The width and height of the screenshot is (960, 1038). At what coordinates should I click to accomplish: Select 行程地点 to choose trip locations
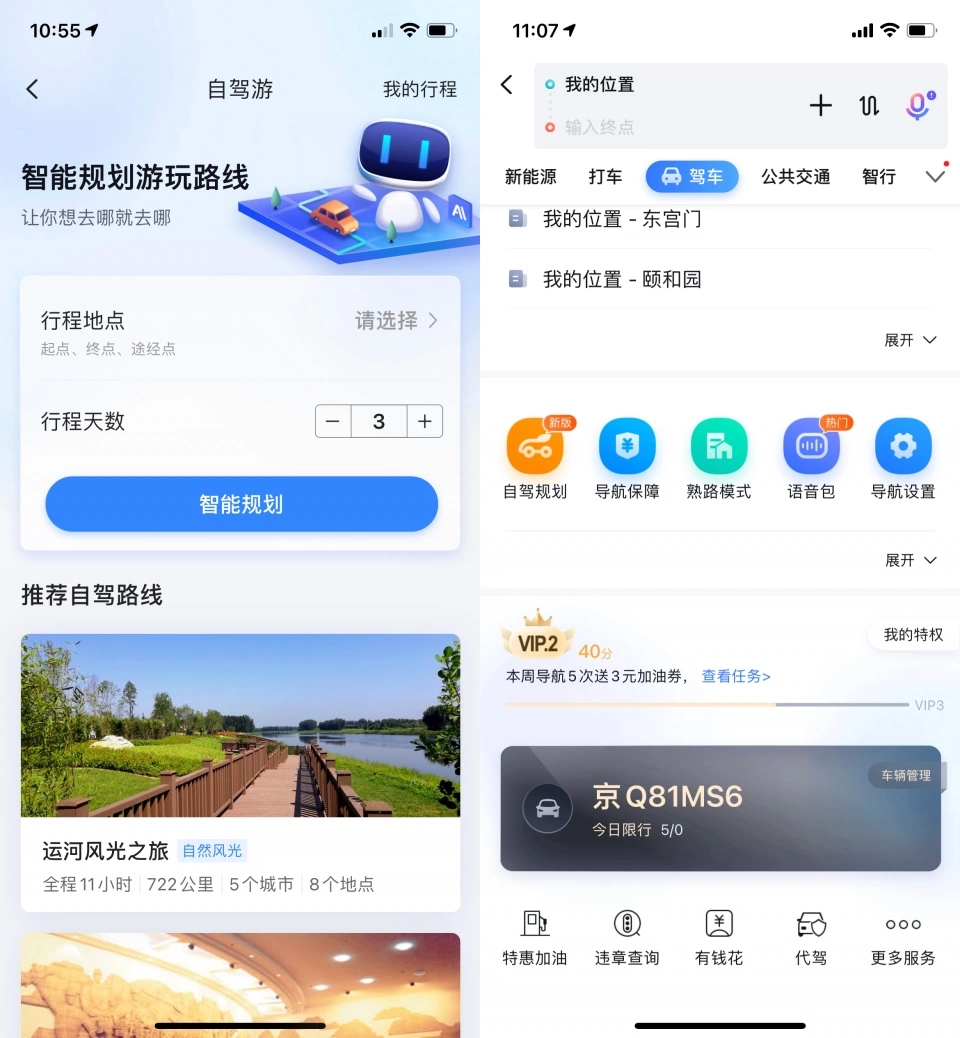[240, 331]
